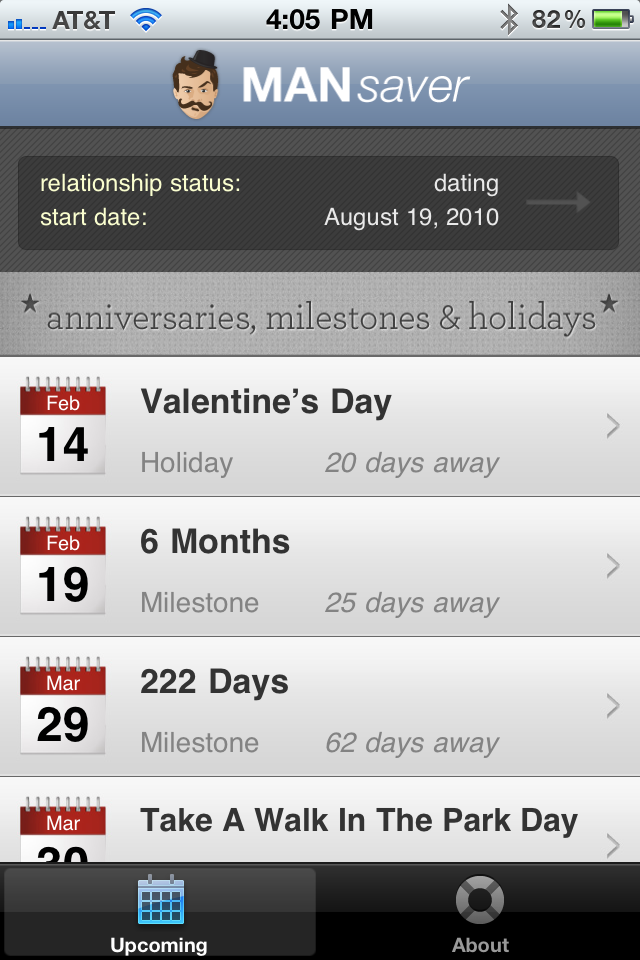Open the Valentine's Day holiday
The image size is (640, 960).
(320, 427)
